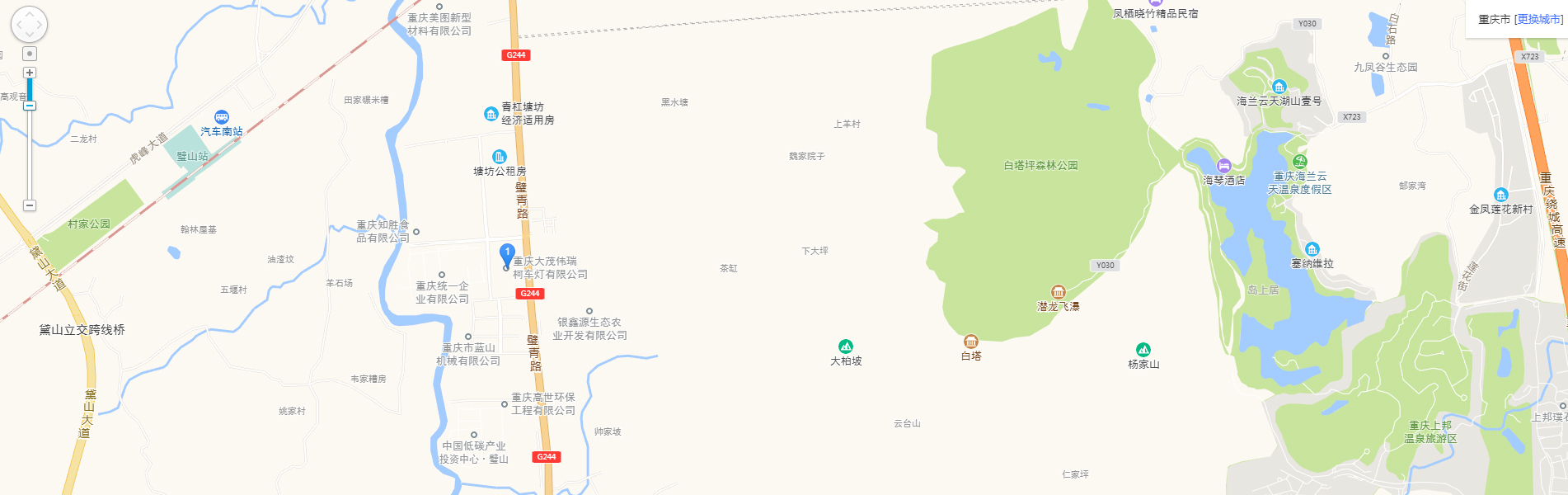Viewport: 1568px width, 495px height.
Task: Zoom in with the plus button
Action: (x=30, y=73)
